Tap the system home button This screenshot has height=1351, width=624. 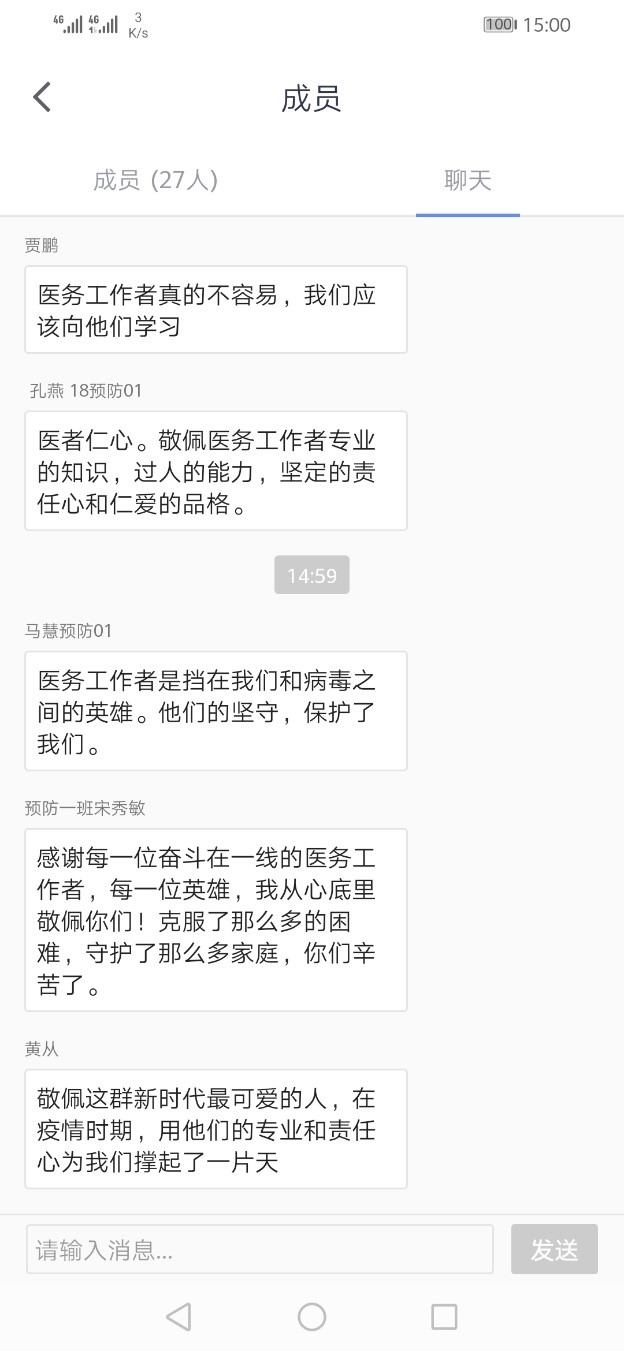click(312, 1317)
